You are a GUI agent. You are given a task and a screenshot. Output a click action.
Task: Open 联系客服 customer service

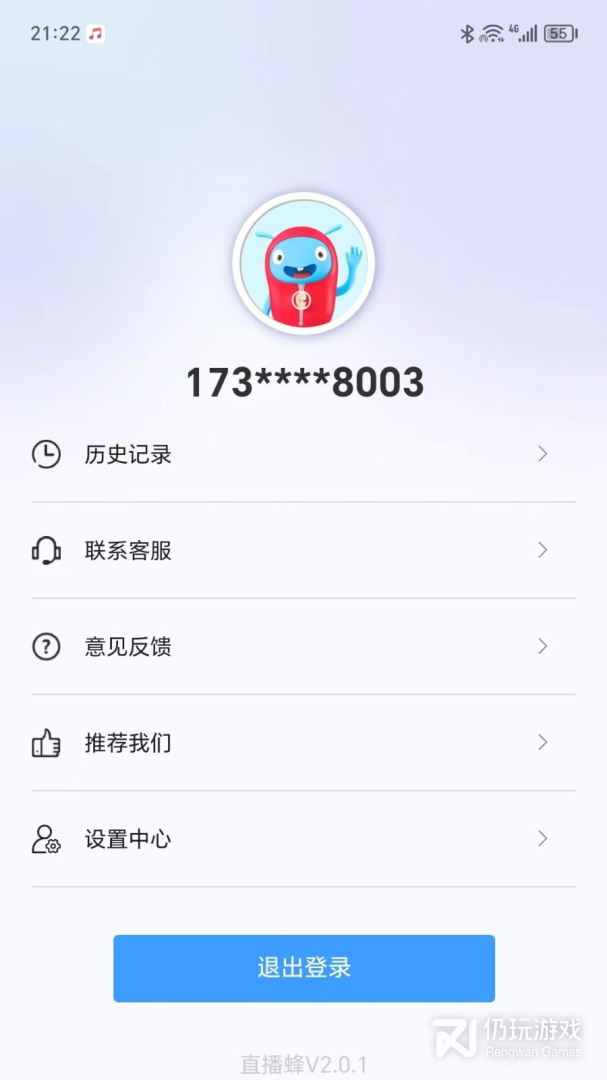pos(303,550)
